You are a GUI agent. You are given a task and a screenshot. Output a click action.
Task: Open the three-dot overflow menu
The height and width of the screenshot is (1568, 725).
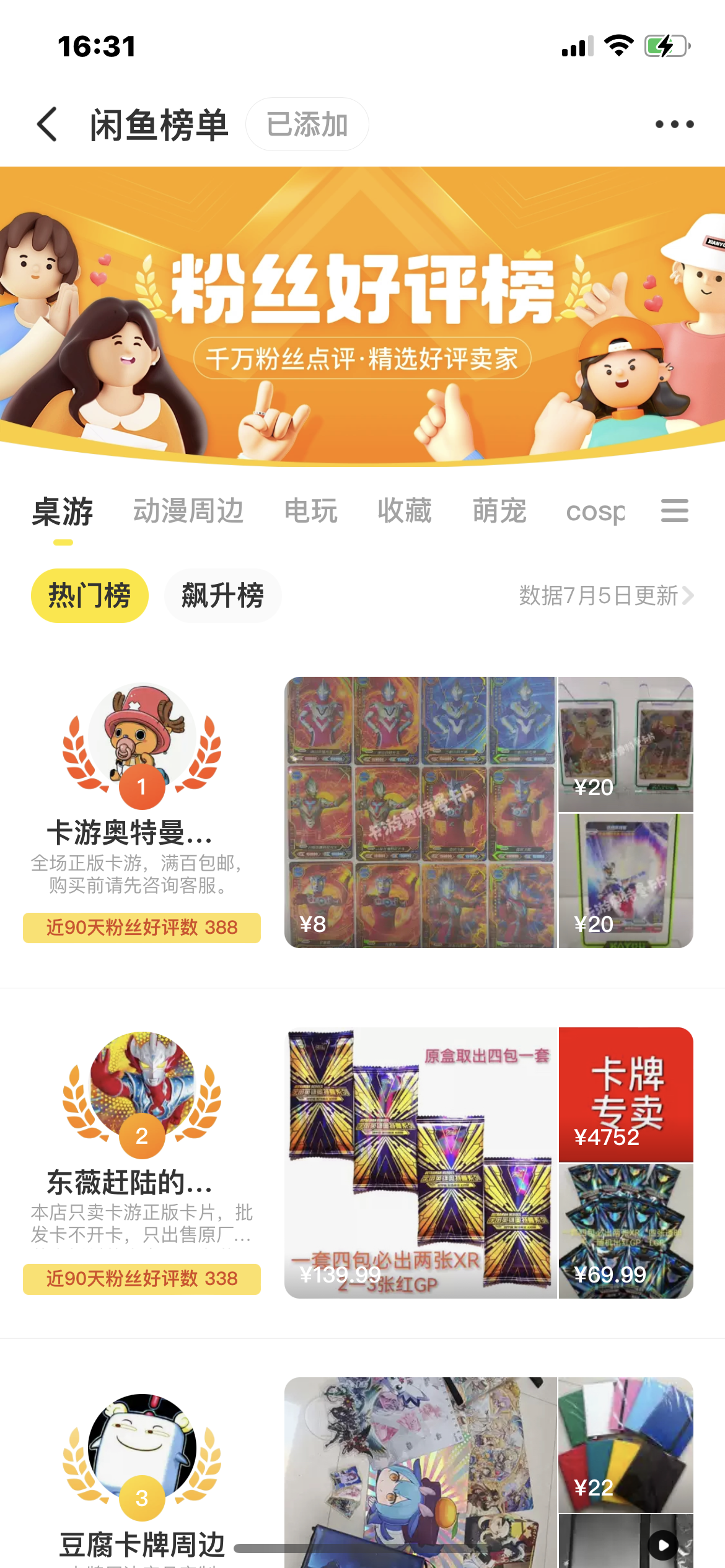pos(674,124)
